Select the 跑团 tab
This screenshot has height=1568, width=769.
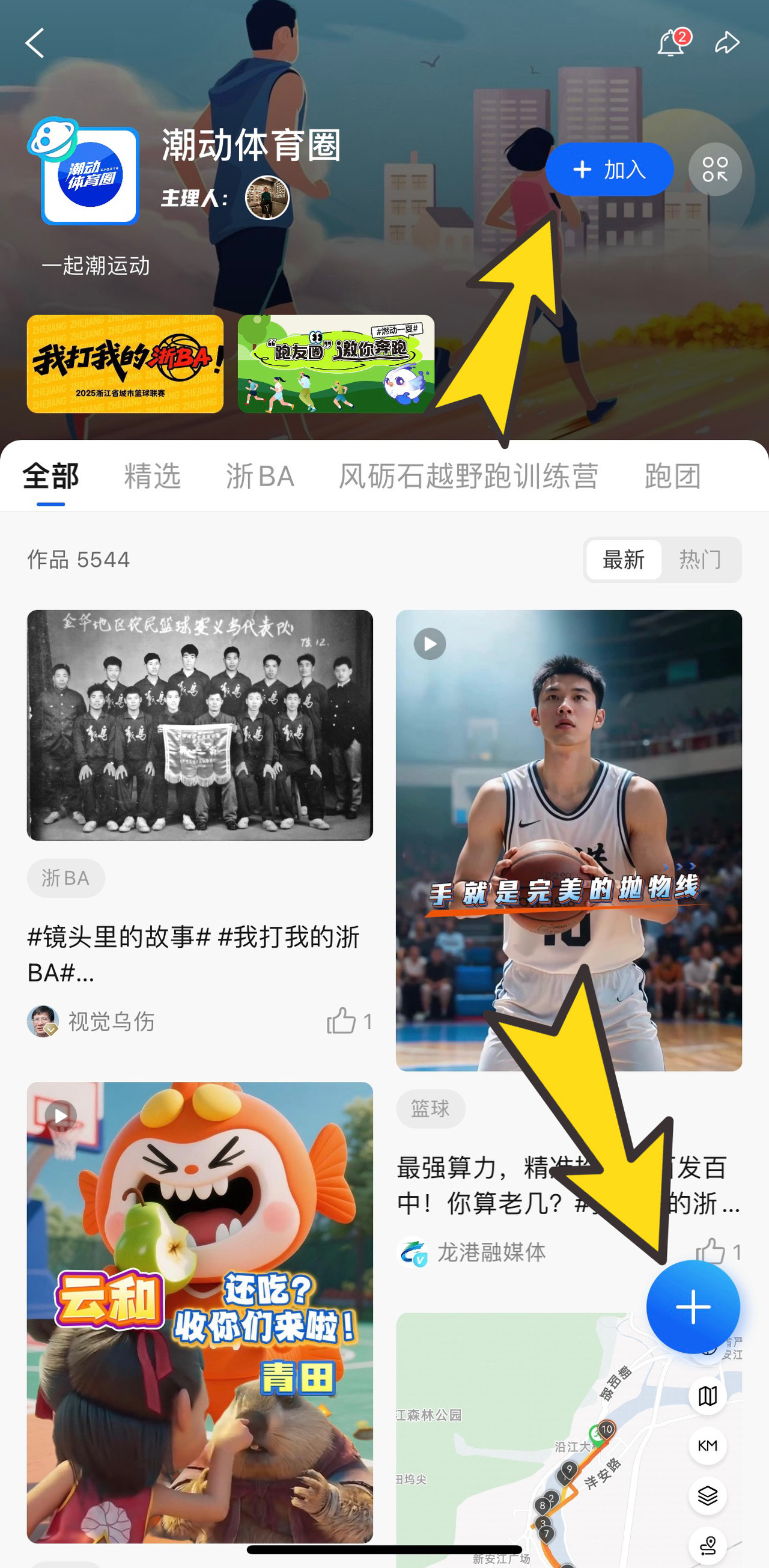click(672, 476)
